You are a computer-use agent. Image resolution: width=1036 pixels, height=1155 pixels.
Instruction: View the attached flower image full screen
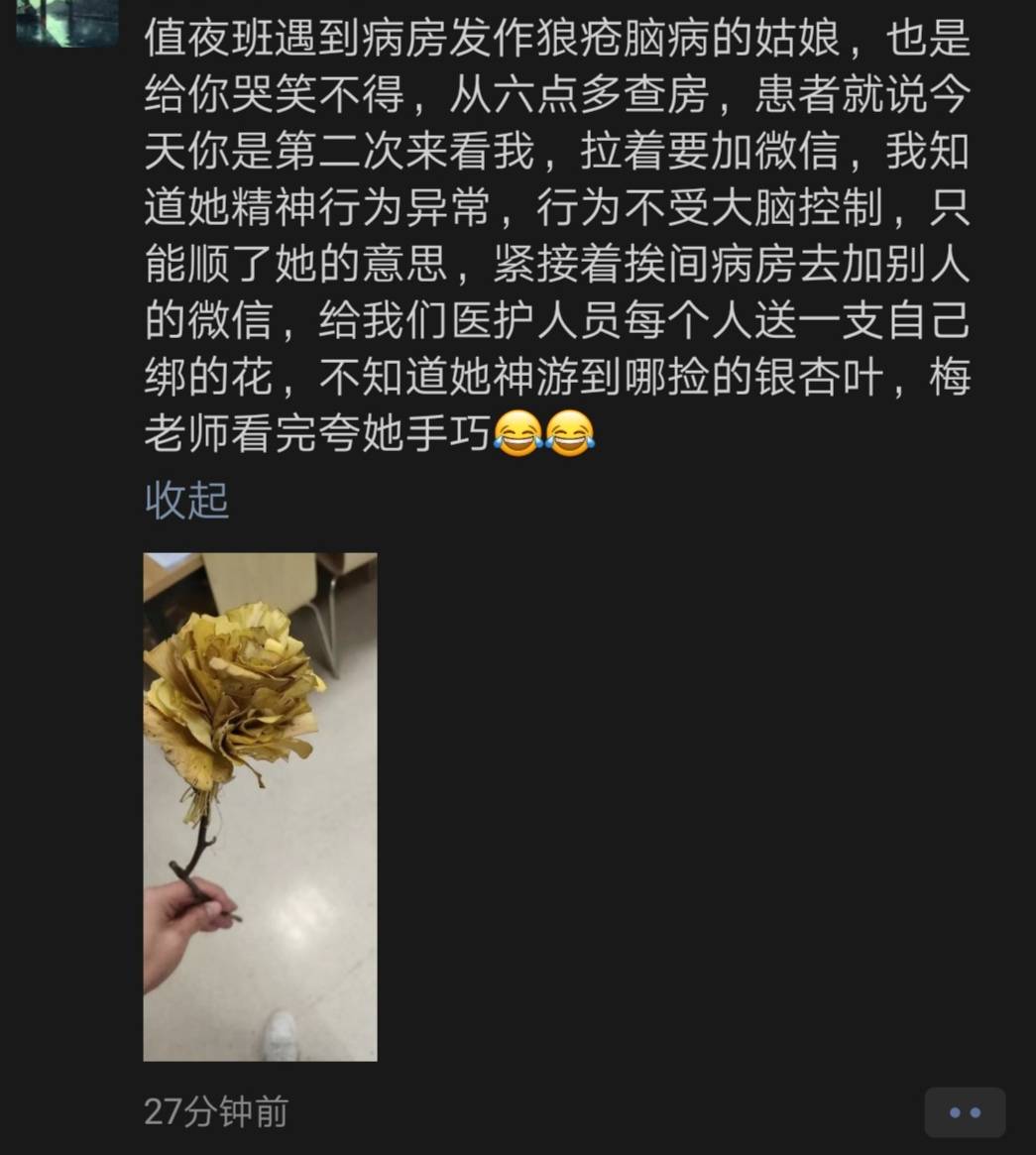click(260, 808)
